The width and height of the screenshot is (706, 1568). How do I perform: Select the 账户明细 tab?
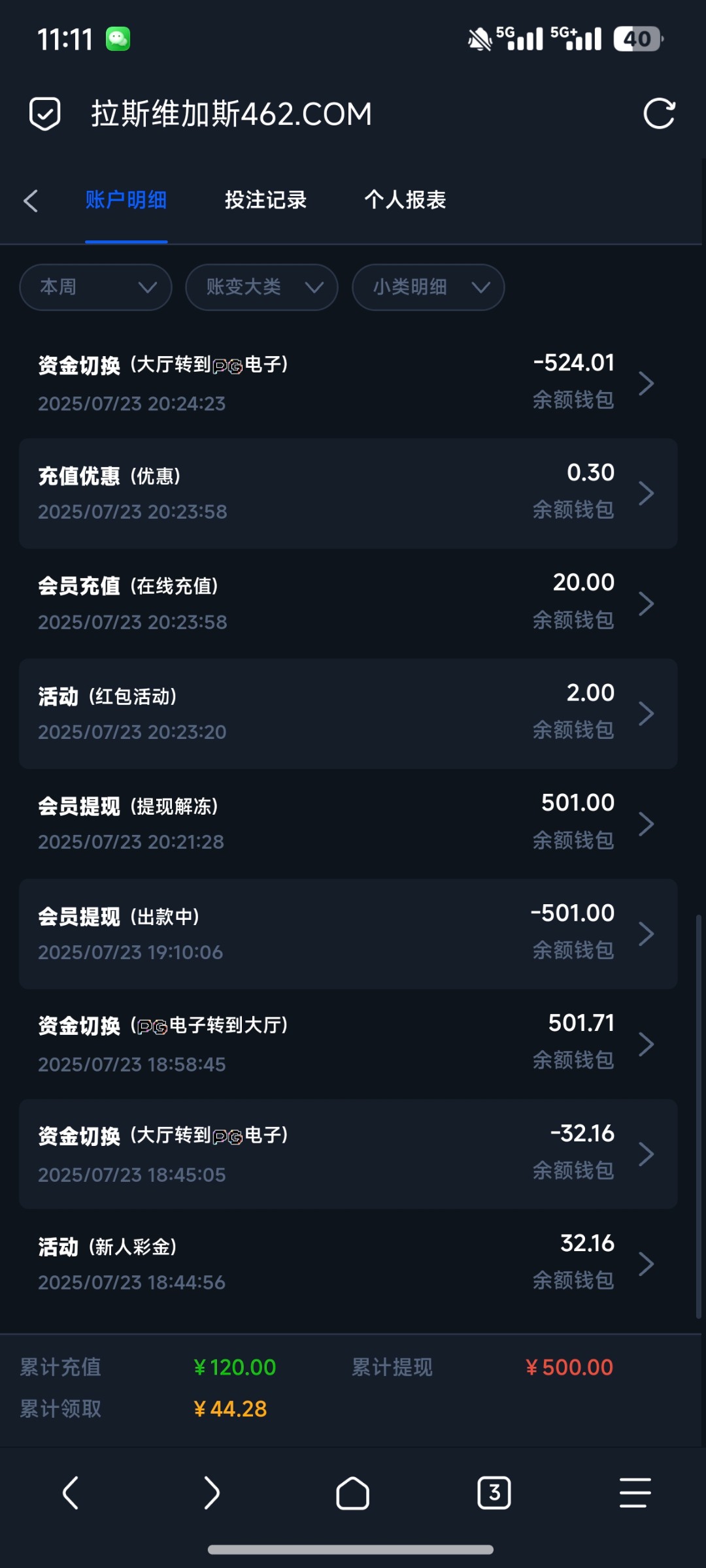126,201
